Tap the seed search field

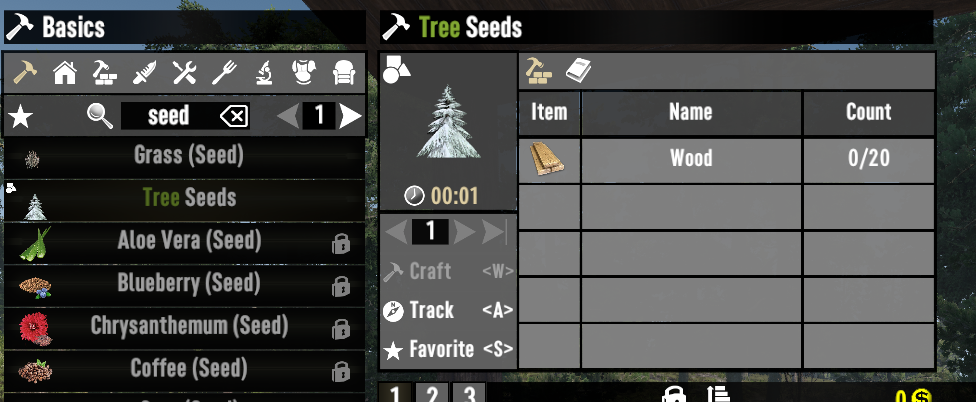tap(168, 117)
